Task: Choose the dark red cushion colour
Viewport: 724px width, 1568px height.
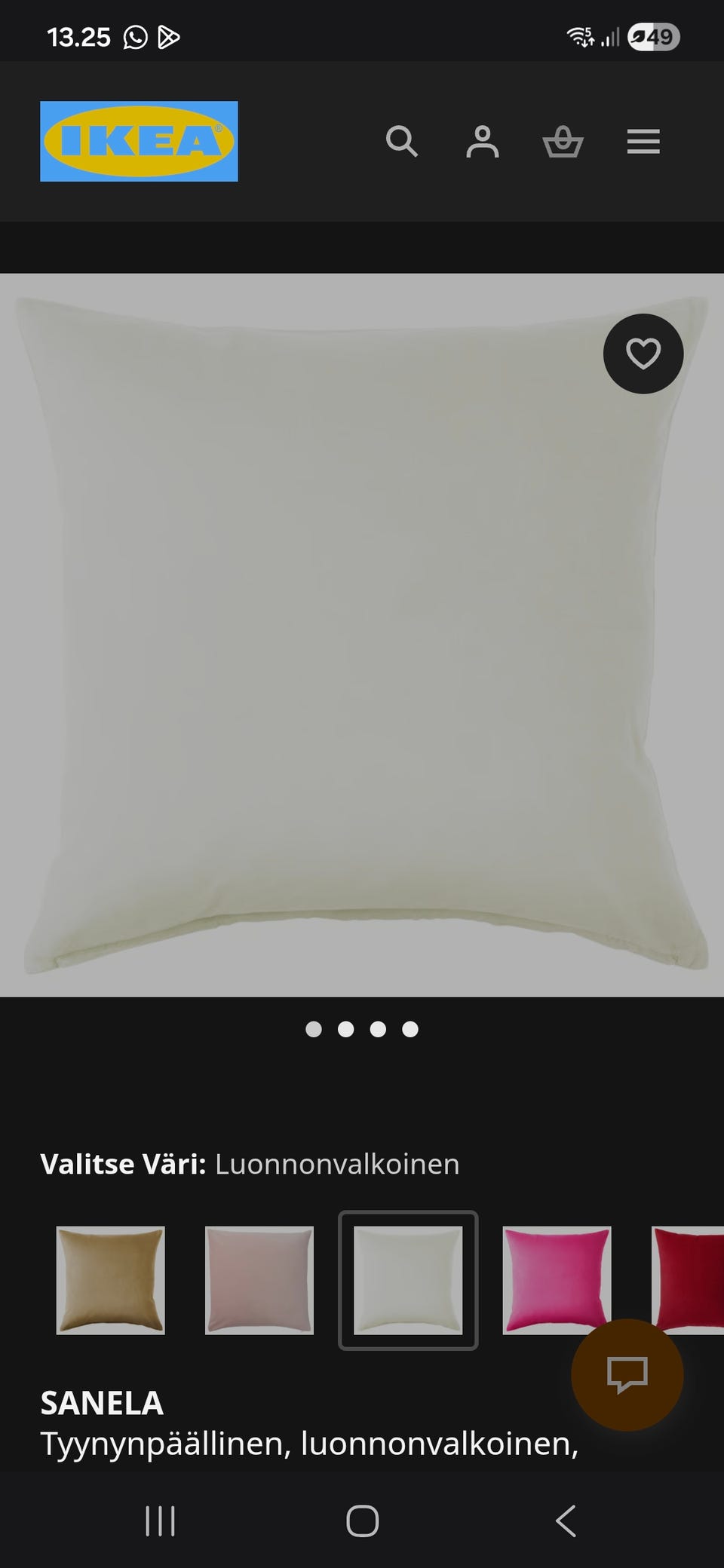Action: pyautogui.click(x=688, y=1280)
